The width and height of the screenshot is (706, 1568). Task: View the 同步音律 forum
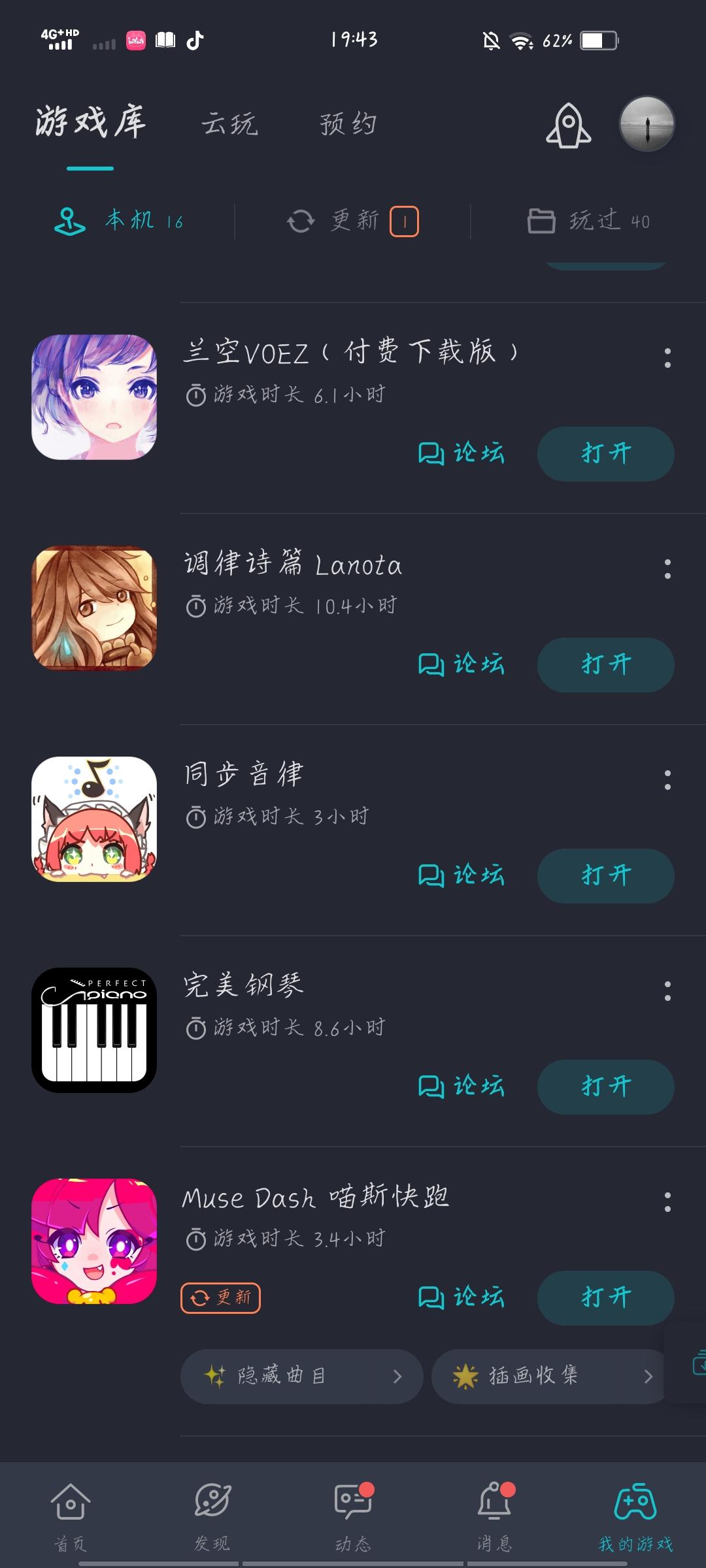[462, 875]
